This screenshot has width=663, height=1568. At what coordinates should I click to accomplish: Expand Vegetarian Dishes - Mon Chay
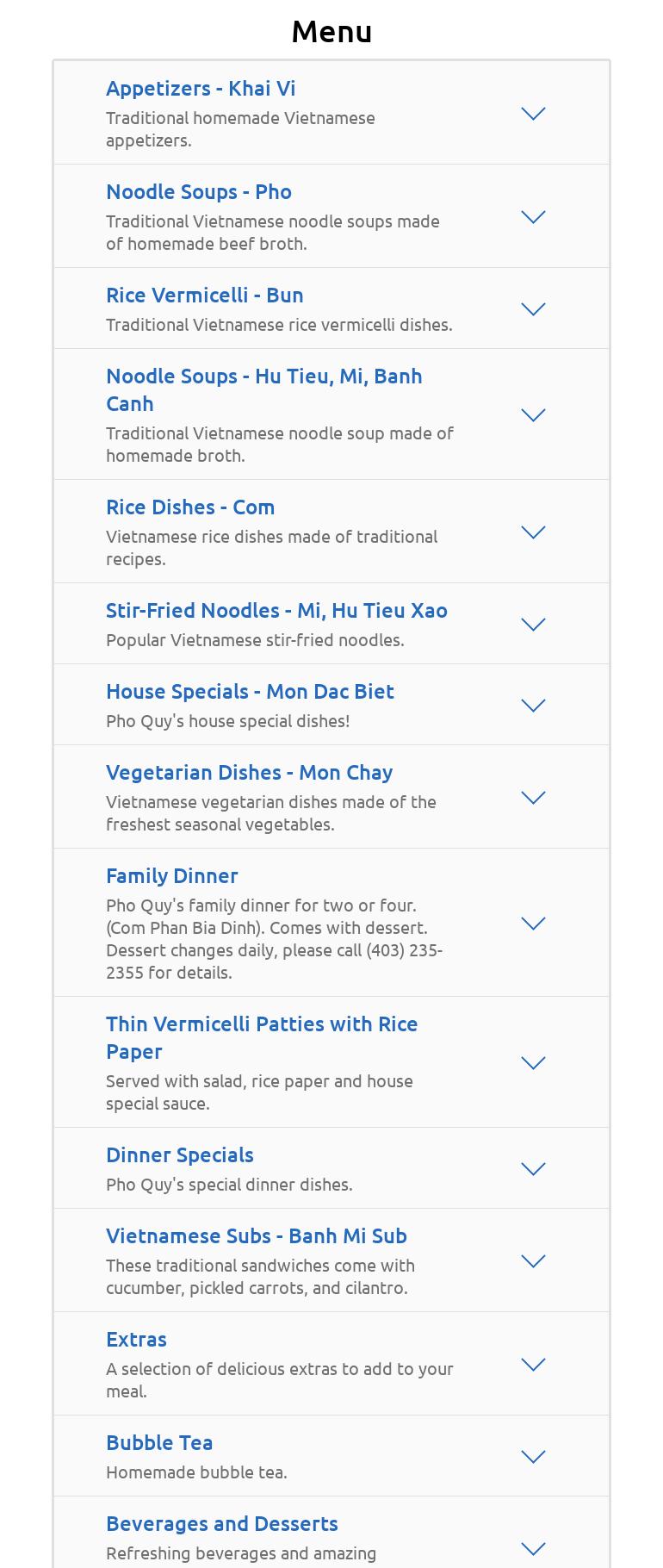[533, 798]
